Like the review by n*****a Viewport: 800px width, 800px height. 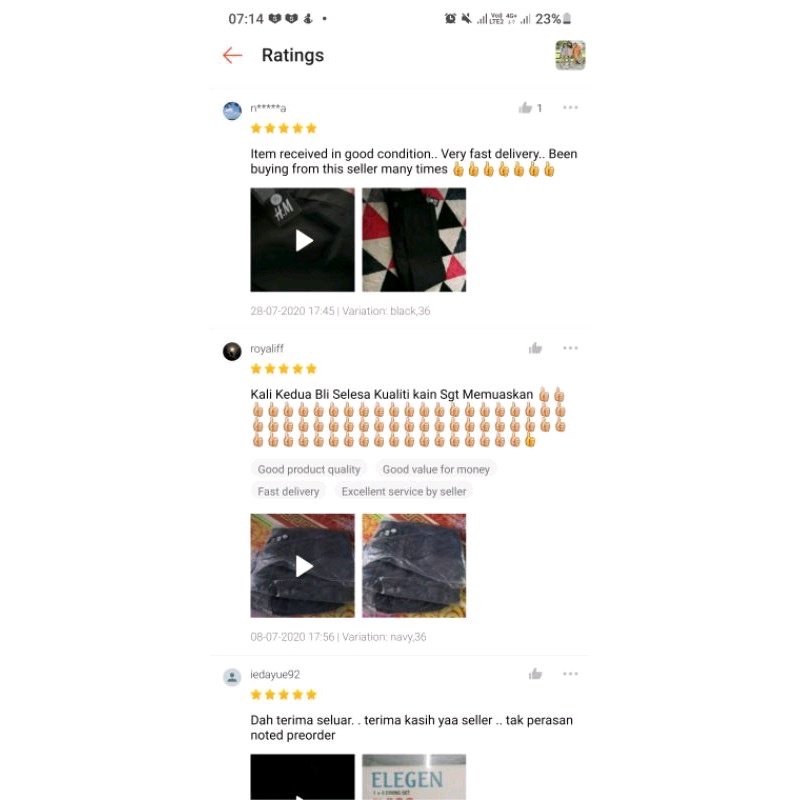525,108
